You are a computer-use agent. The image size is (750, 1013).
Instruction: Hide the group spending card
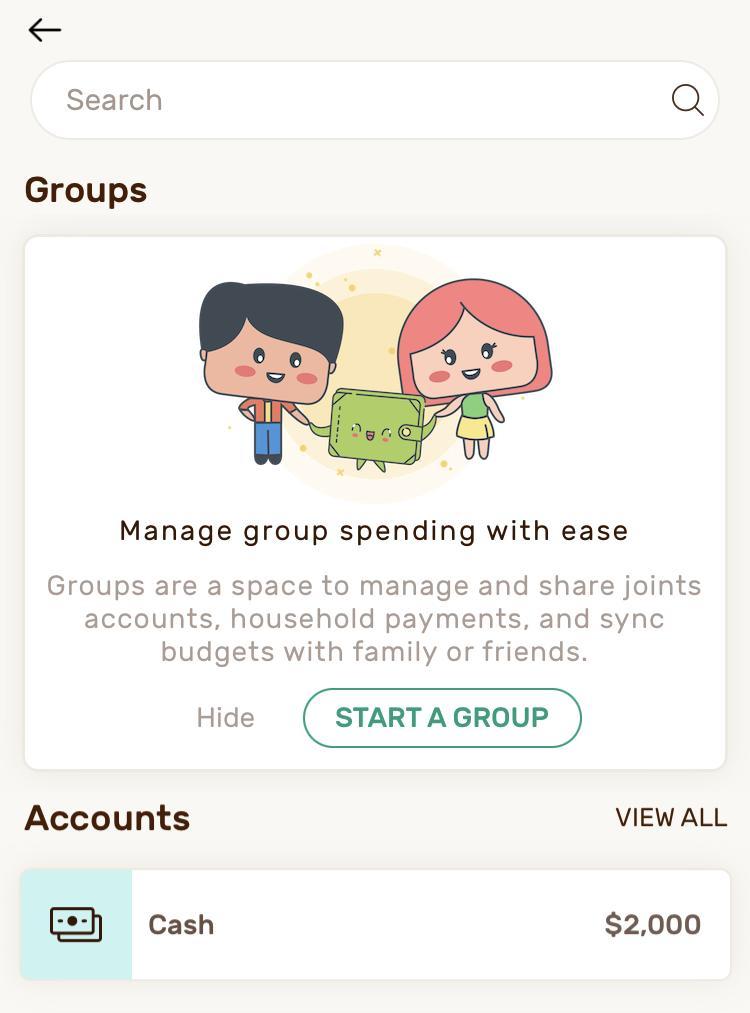click(x=225, y=718)
